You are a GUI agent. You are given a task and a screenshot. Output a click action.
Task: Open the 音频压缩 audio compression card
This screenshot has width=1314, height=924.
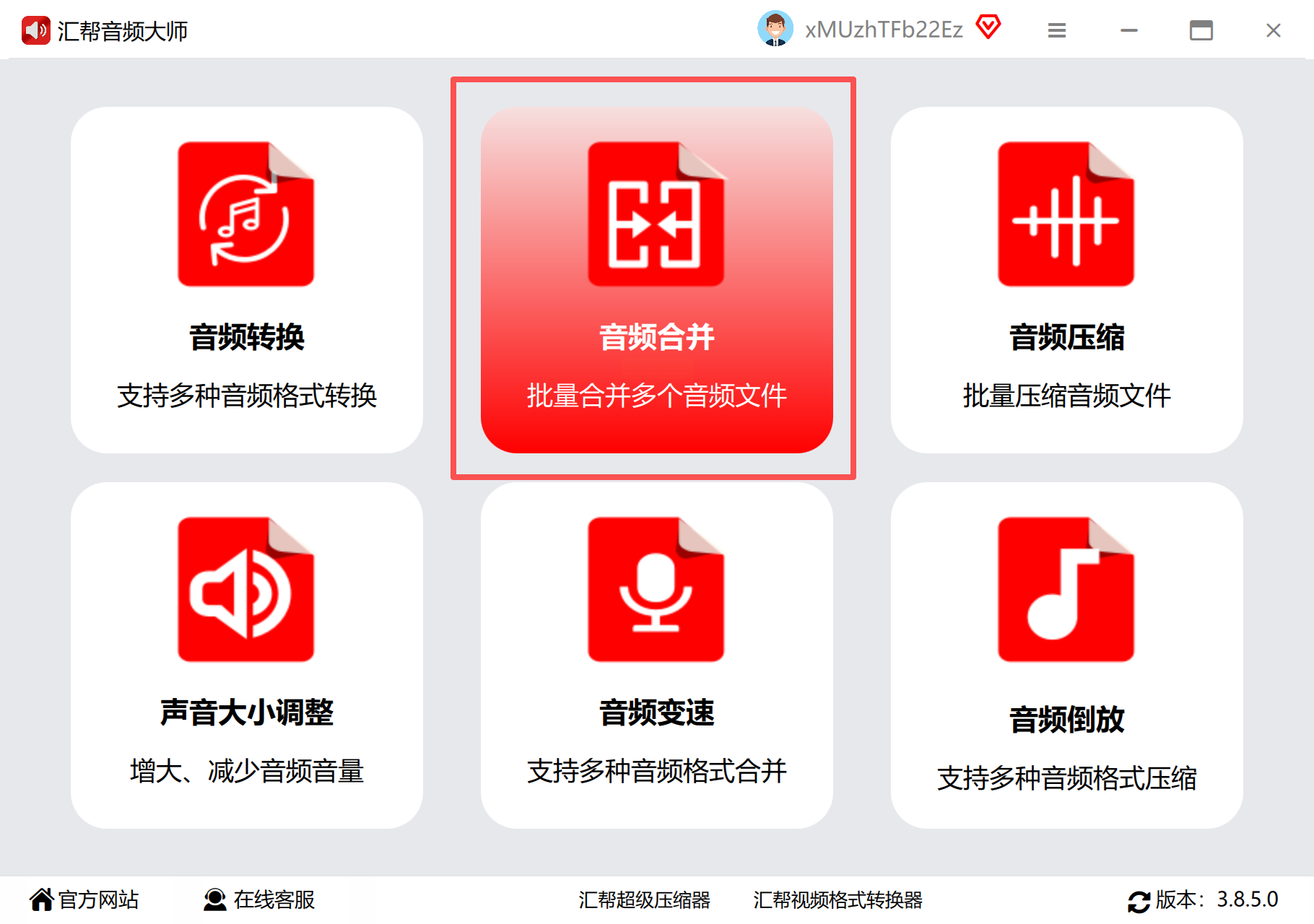point(1066,280)
